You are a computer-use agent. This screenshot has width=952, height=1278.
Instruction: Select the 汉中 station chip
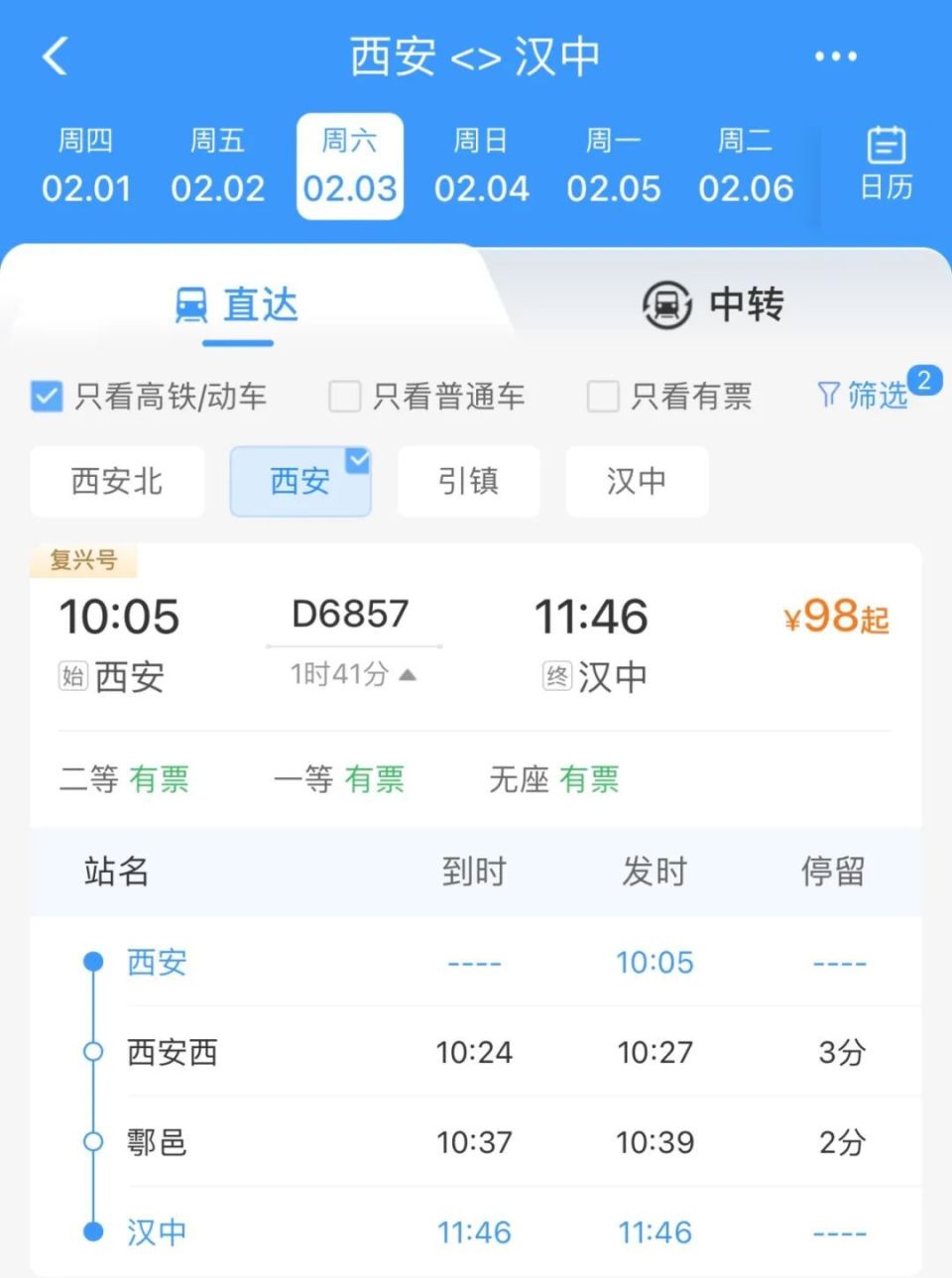click(x=636, y=482)
